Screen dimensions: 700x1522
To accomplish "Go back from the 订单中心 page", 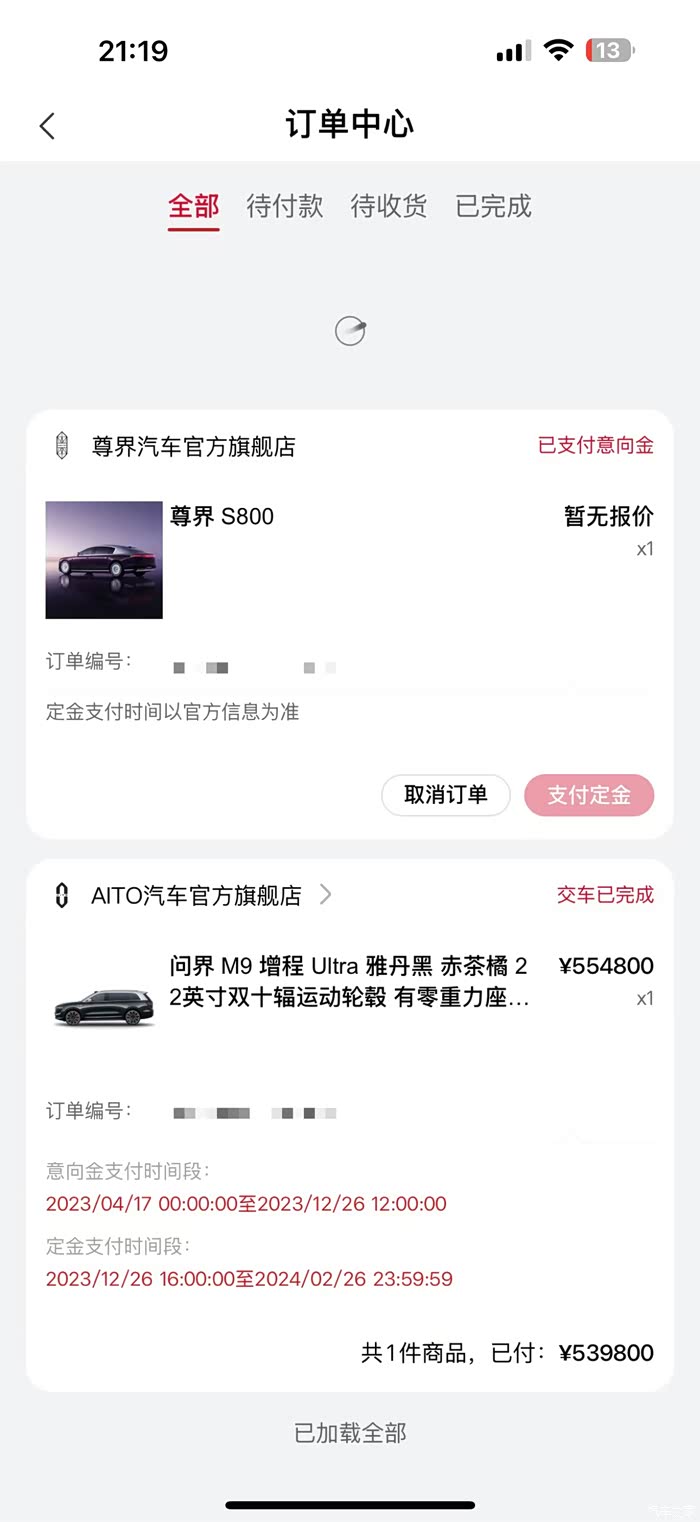I will pyautogui.click(x=47, y=126).
